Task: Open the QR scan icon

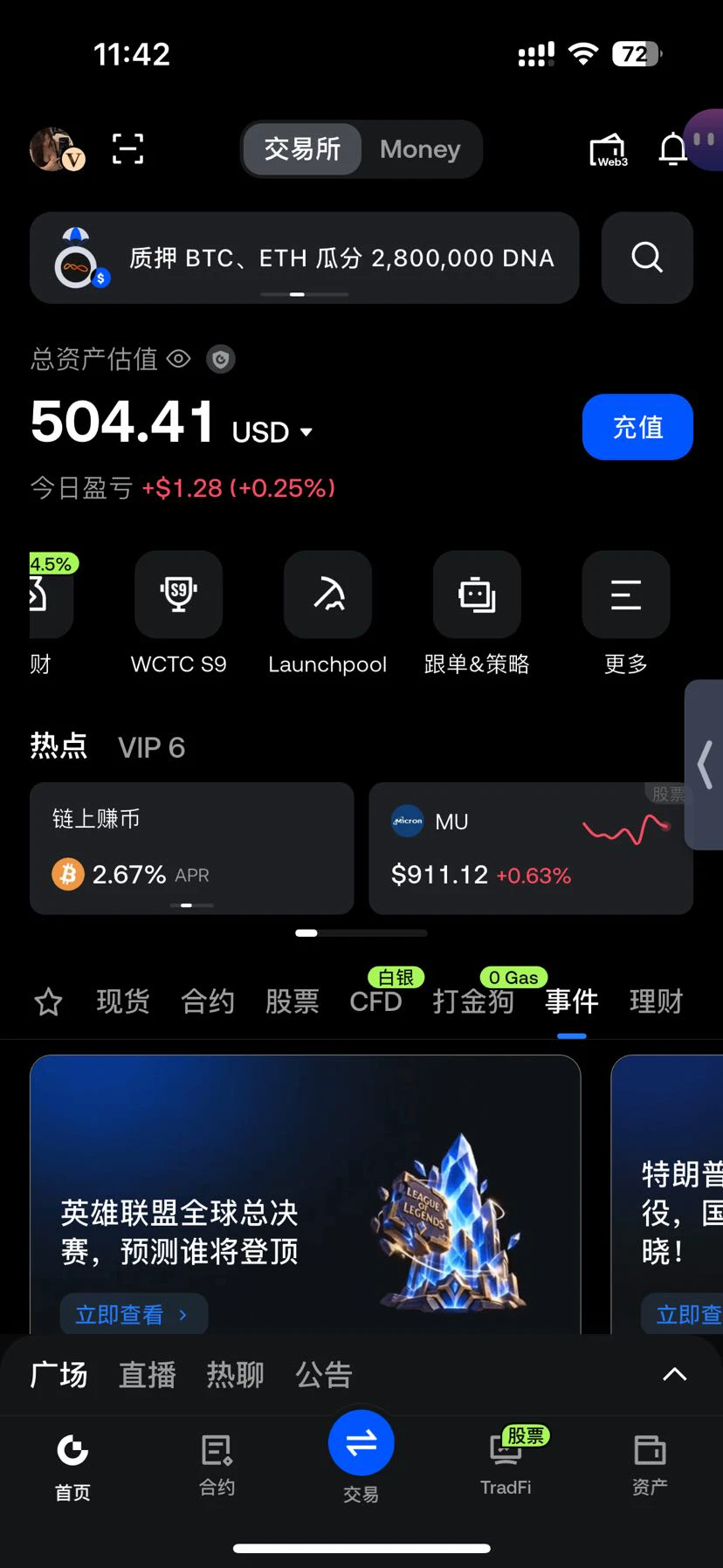Action: point(127,149)
